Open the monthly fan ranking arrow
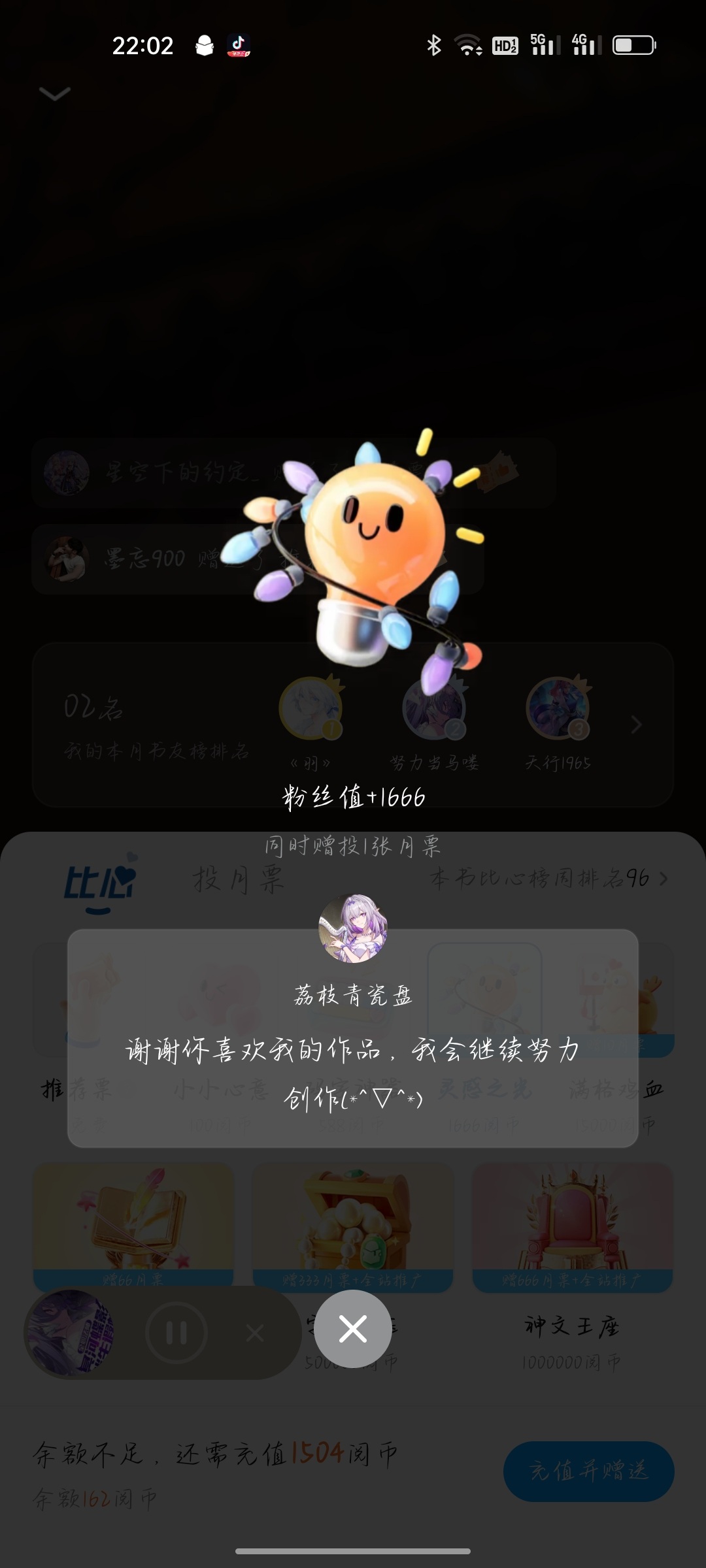This screenshot has width=706, height=1568. click(x=636, y=725)
